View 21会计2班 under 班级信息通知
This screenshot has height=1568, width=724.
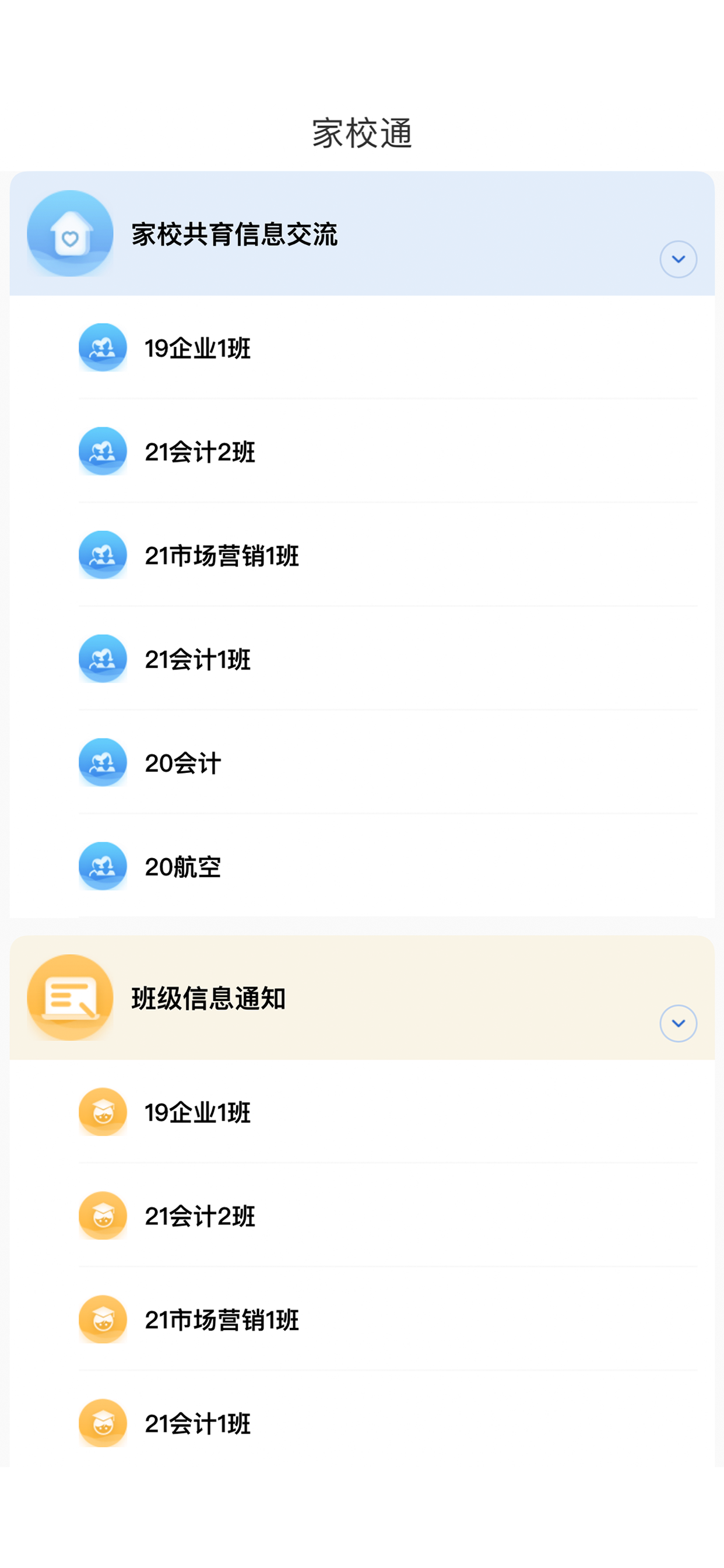coord(362,1216)
